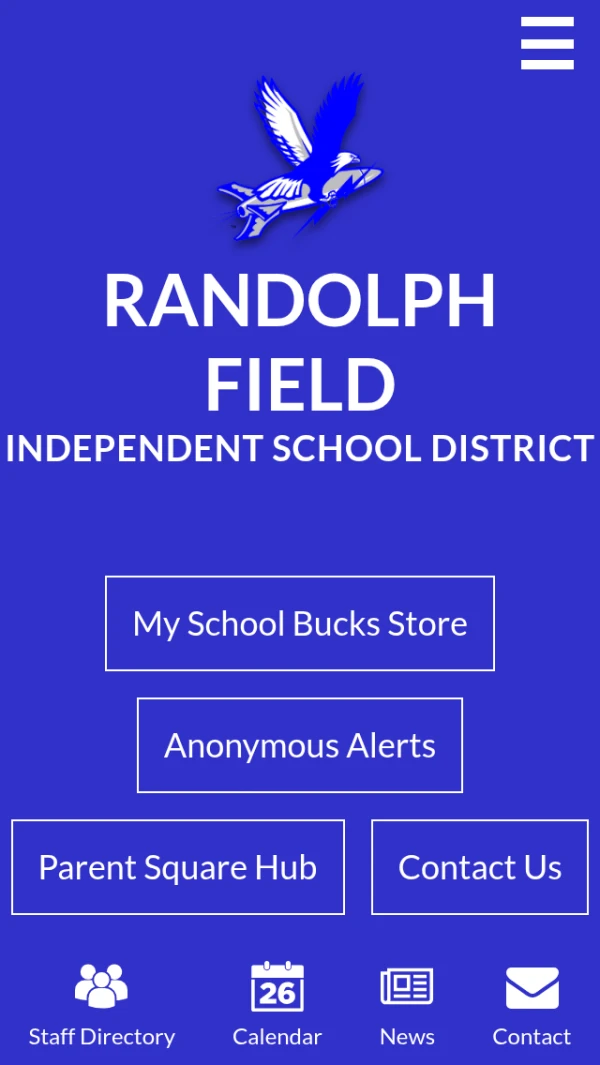Open My School Bucks Store
The height and width of the screenshot is (1065, 600).
coord(300,623)
